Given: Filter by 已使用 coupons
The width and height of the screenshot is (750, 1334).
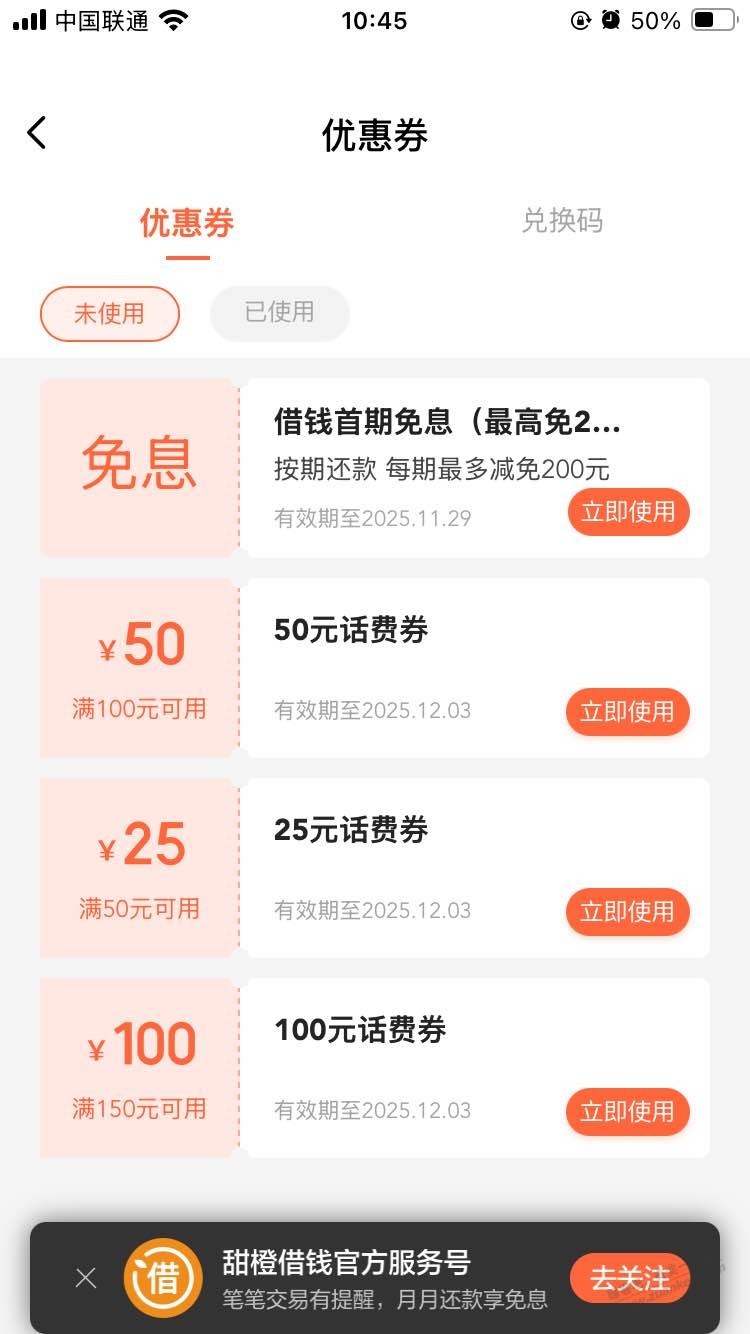Looking at the screenshot, I should 280,313.
